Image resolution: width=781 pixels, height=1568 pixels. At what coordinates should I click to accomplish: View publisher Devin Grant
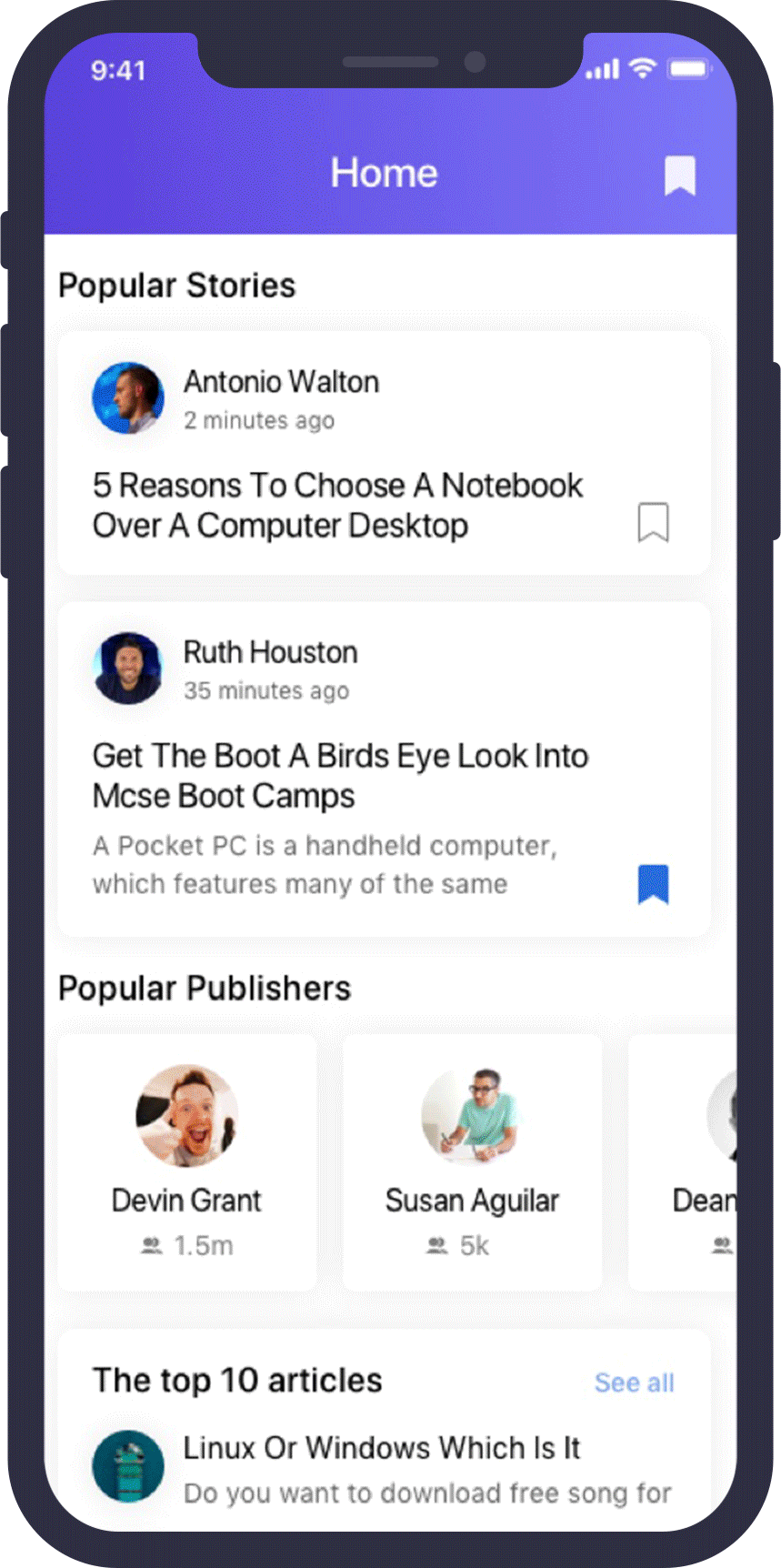point(187,1161)
